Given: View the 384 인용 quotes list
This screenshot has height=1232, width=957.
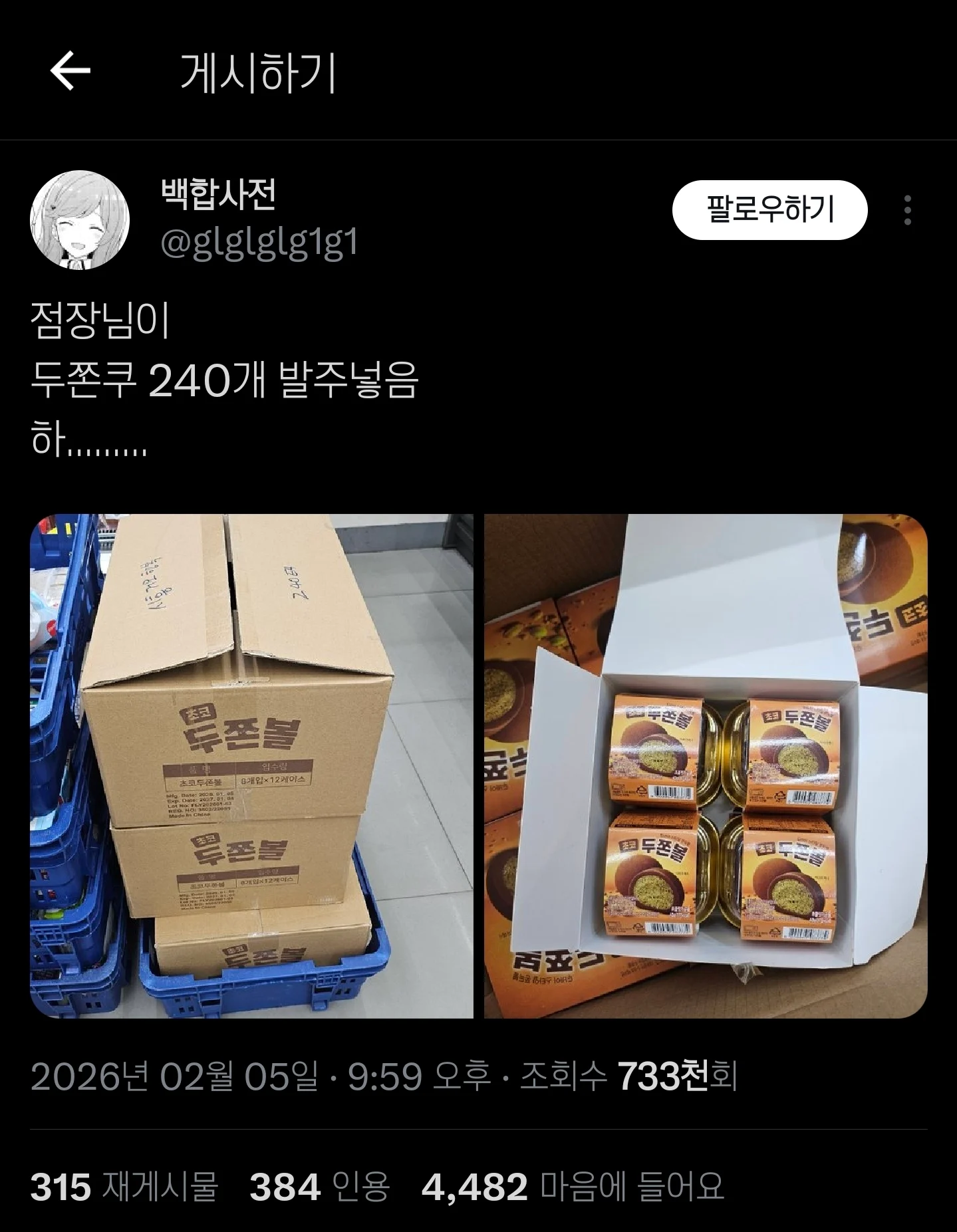Looking at the screenshot, I should (x=319, y=1186).
